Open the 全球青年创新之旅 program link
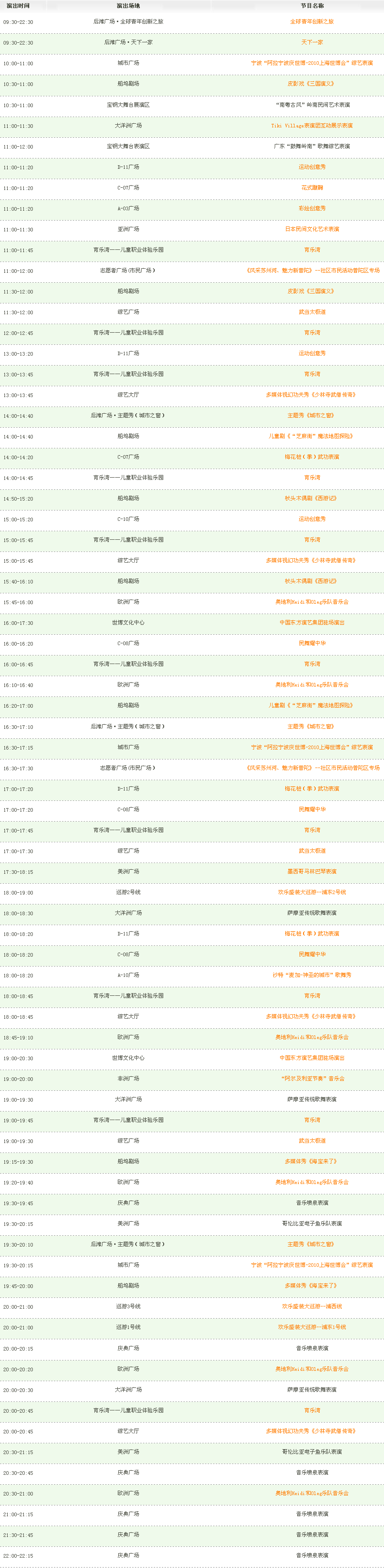Screen dimensions: 384x1568 click(312, 22)
